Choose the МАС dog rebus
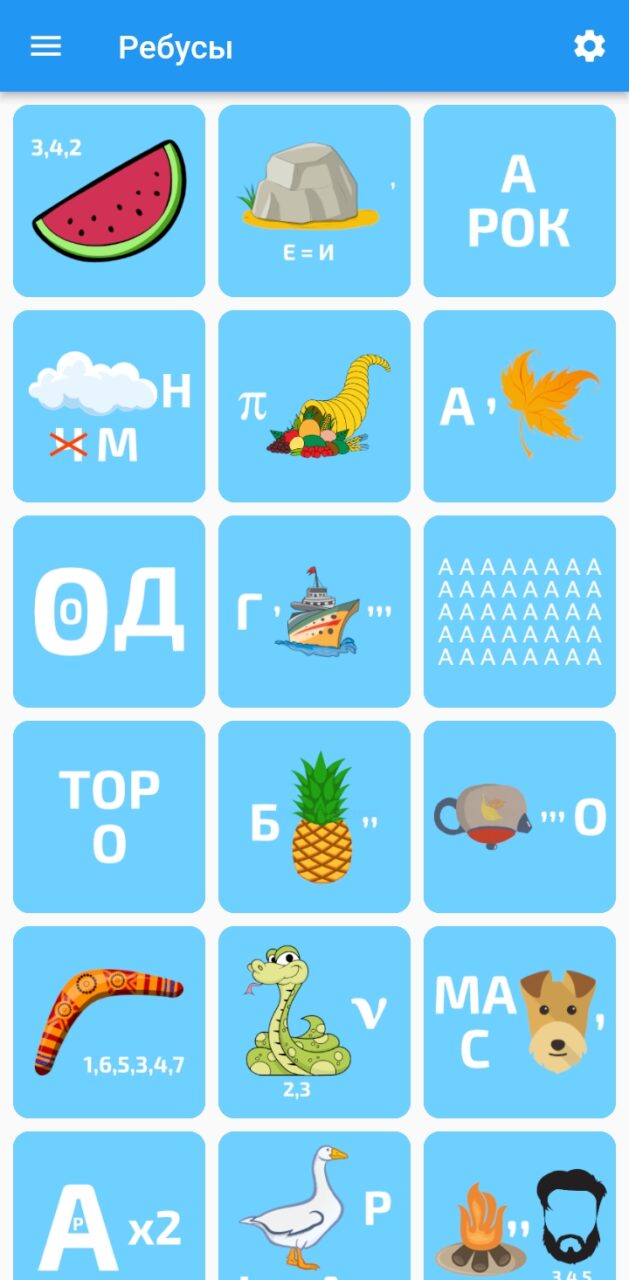The width and height of the screenshot is (629, 1280). click(520, 1022)
